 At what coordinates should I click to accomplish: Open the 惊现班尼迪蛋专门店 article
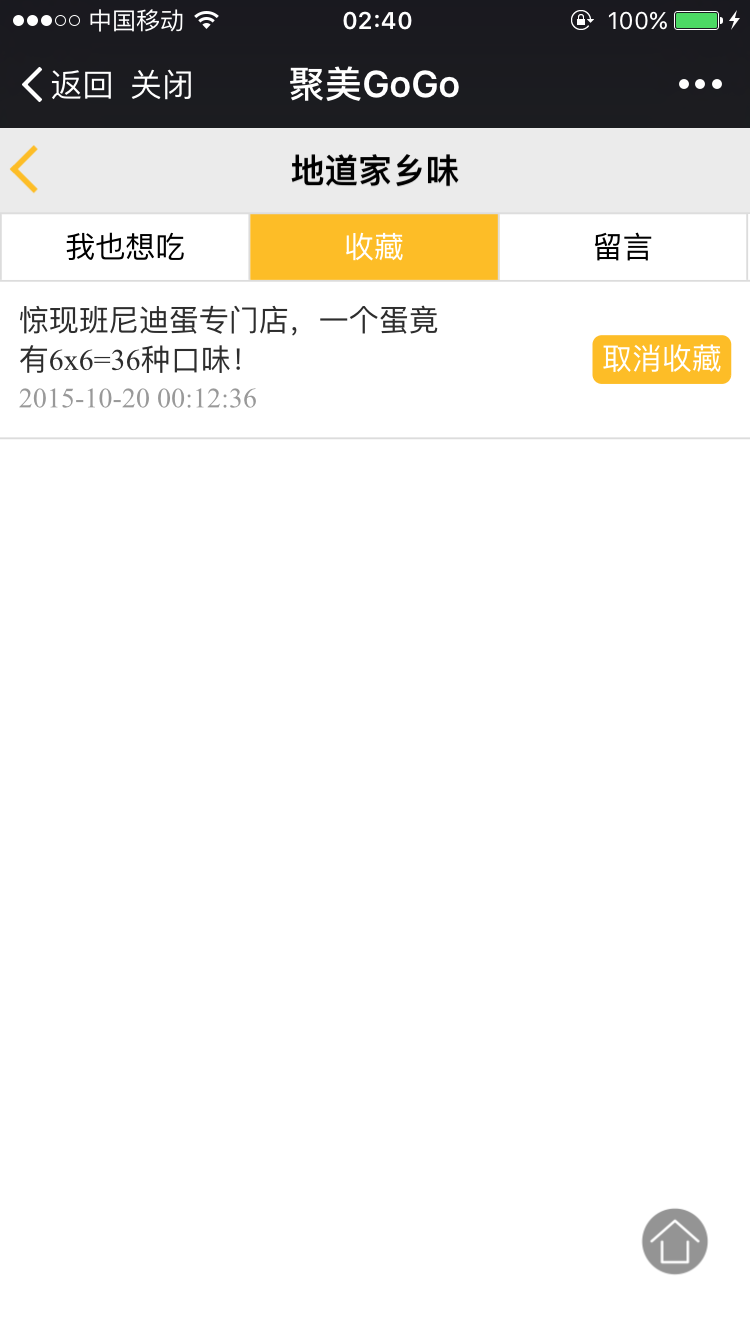click(229, 340)
